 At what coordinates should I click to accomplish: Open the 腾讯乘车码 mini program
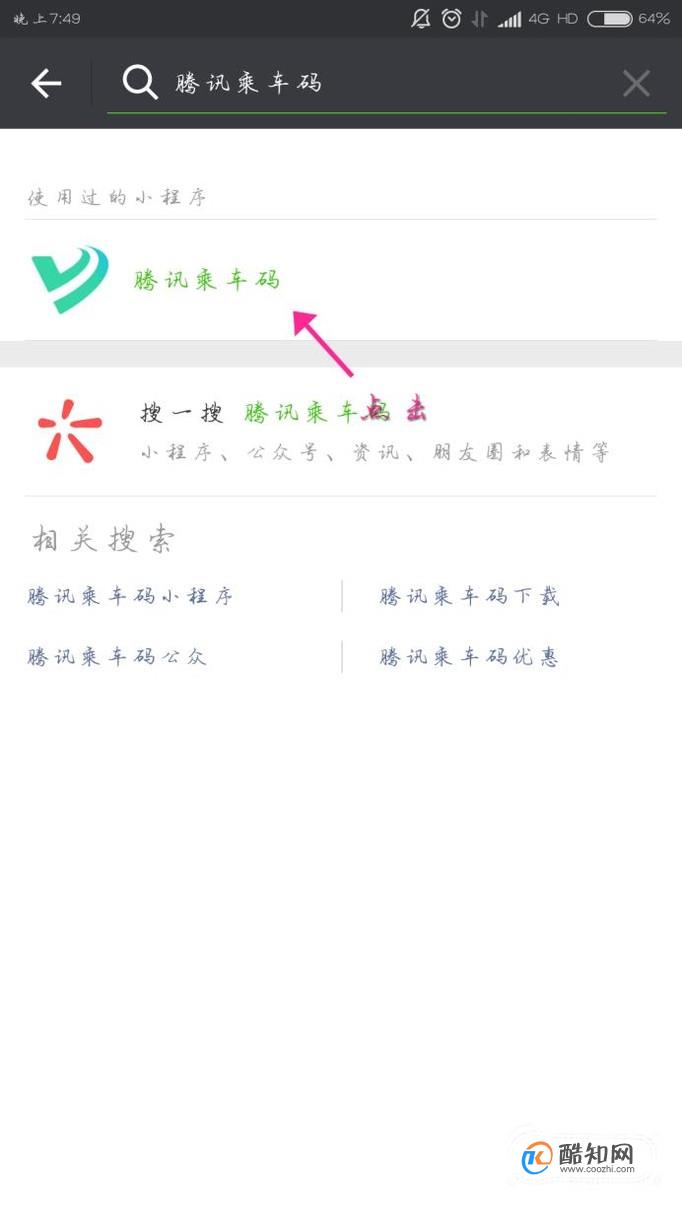pos(206,280)
